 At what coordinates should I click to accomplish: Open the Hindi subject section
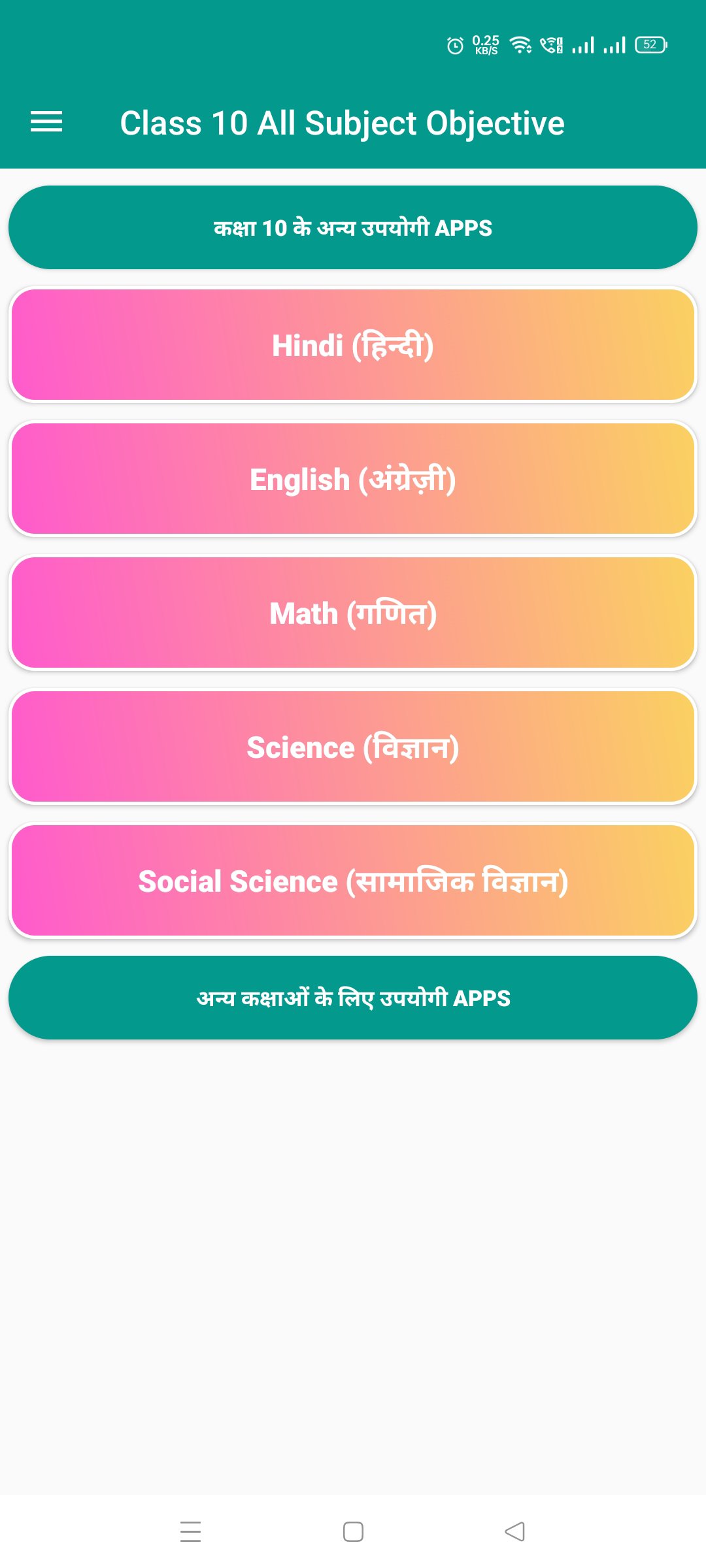[353, 345]
